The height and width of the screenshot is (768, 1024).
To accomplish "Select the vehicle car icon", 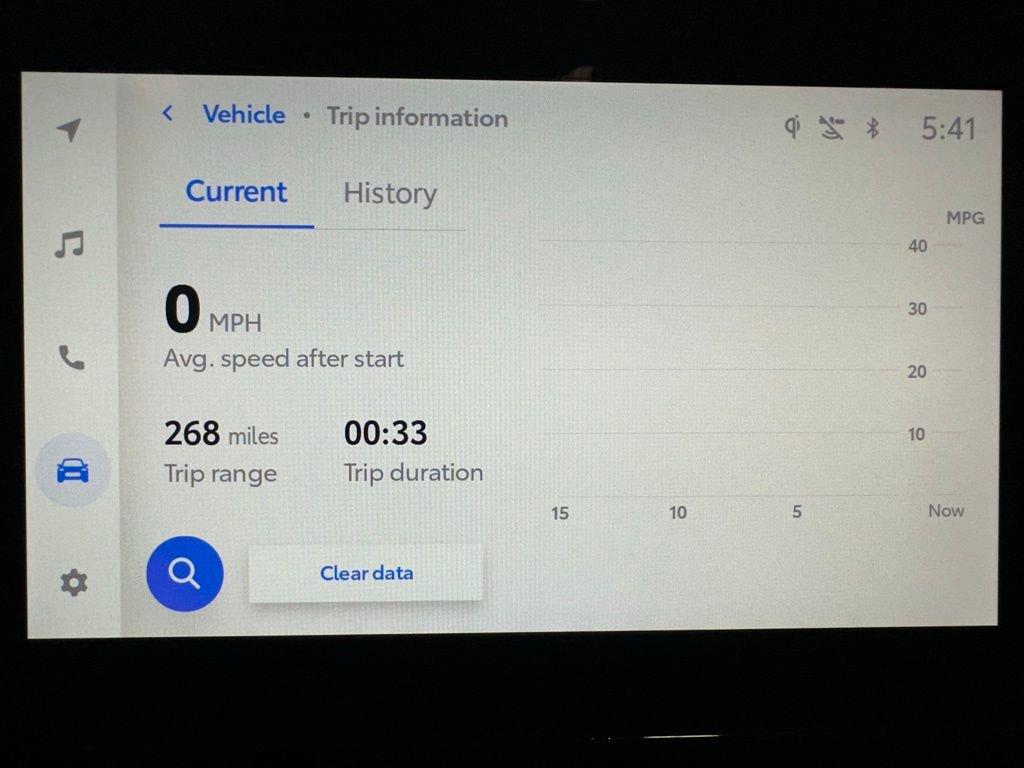I will 72,470.
